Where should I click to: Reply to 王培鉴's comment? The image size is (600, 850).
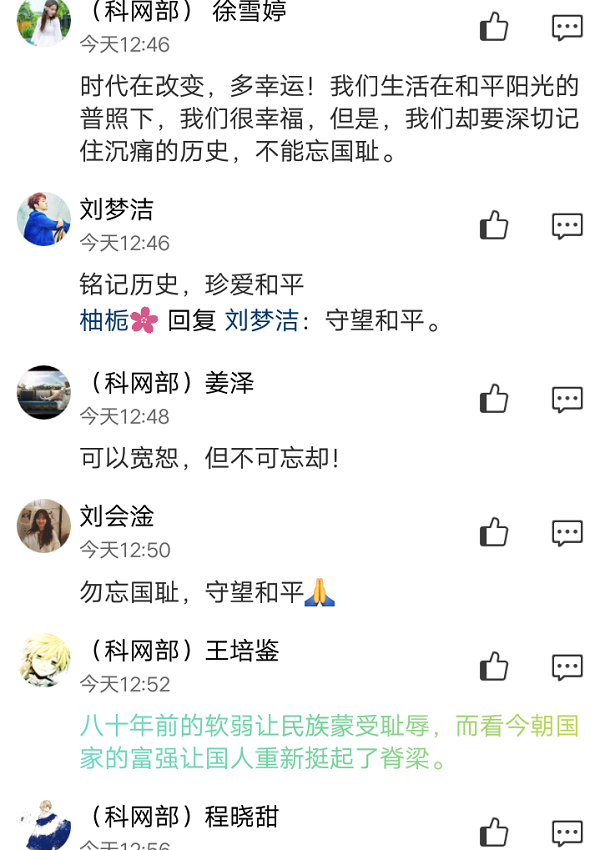pos(567,666)
